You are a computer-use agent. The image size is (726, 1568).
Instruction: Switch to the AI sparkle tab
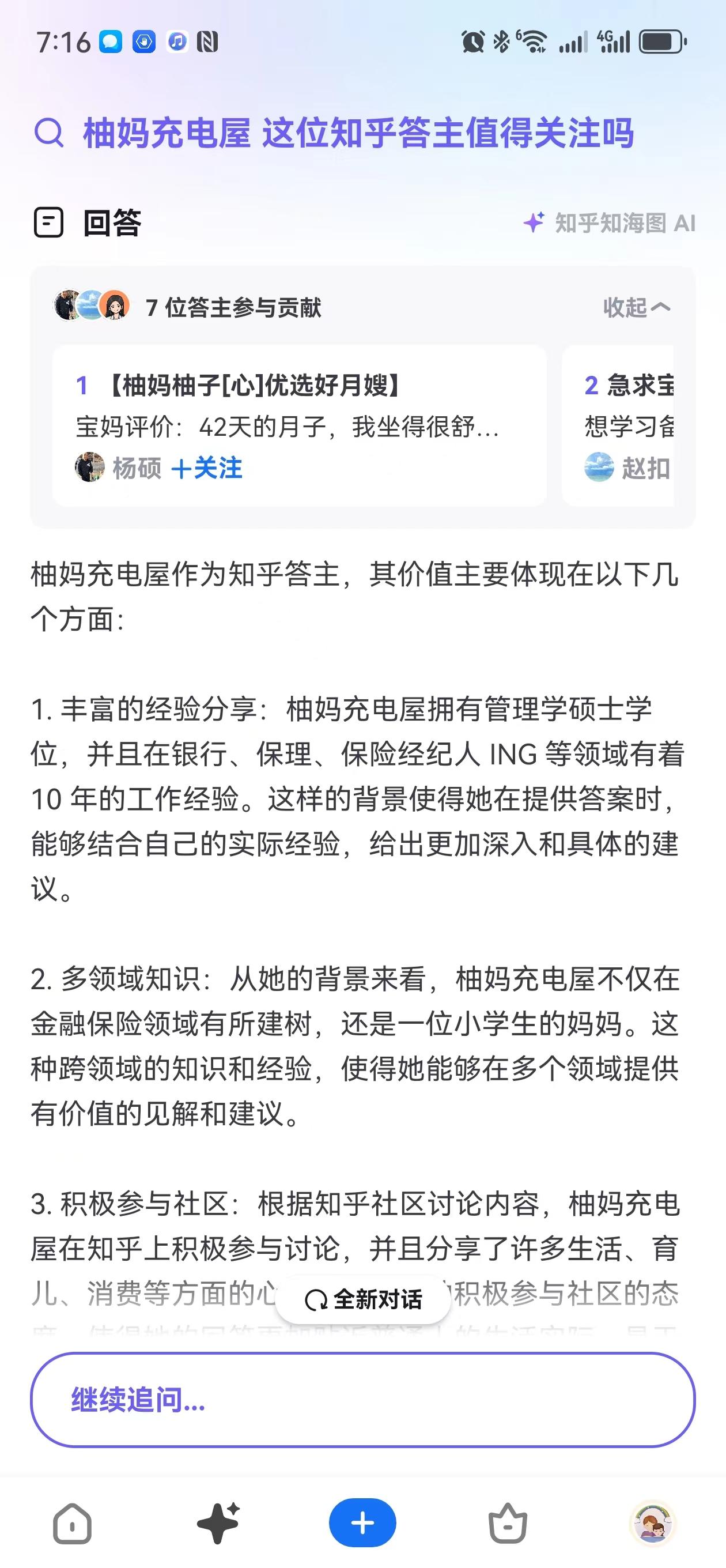pos(218,1524)
